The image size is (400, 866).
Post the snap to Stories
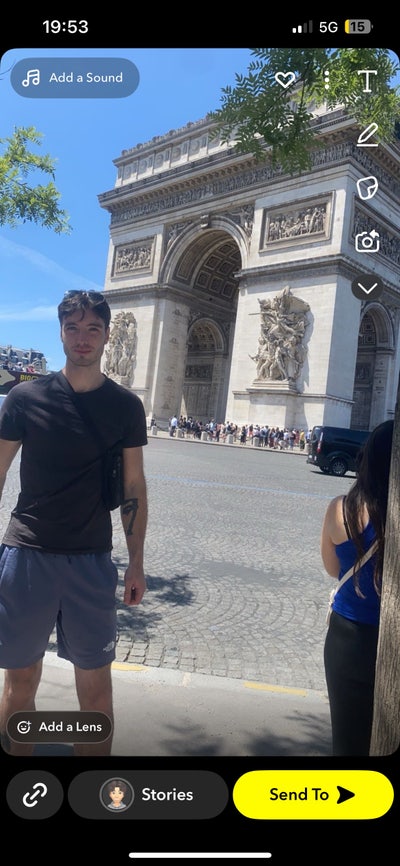pos(148,795)
